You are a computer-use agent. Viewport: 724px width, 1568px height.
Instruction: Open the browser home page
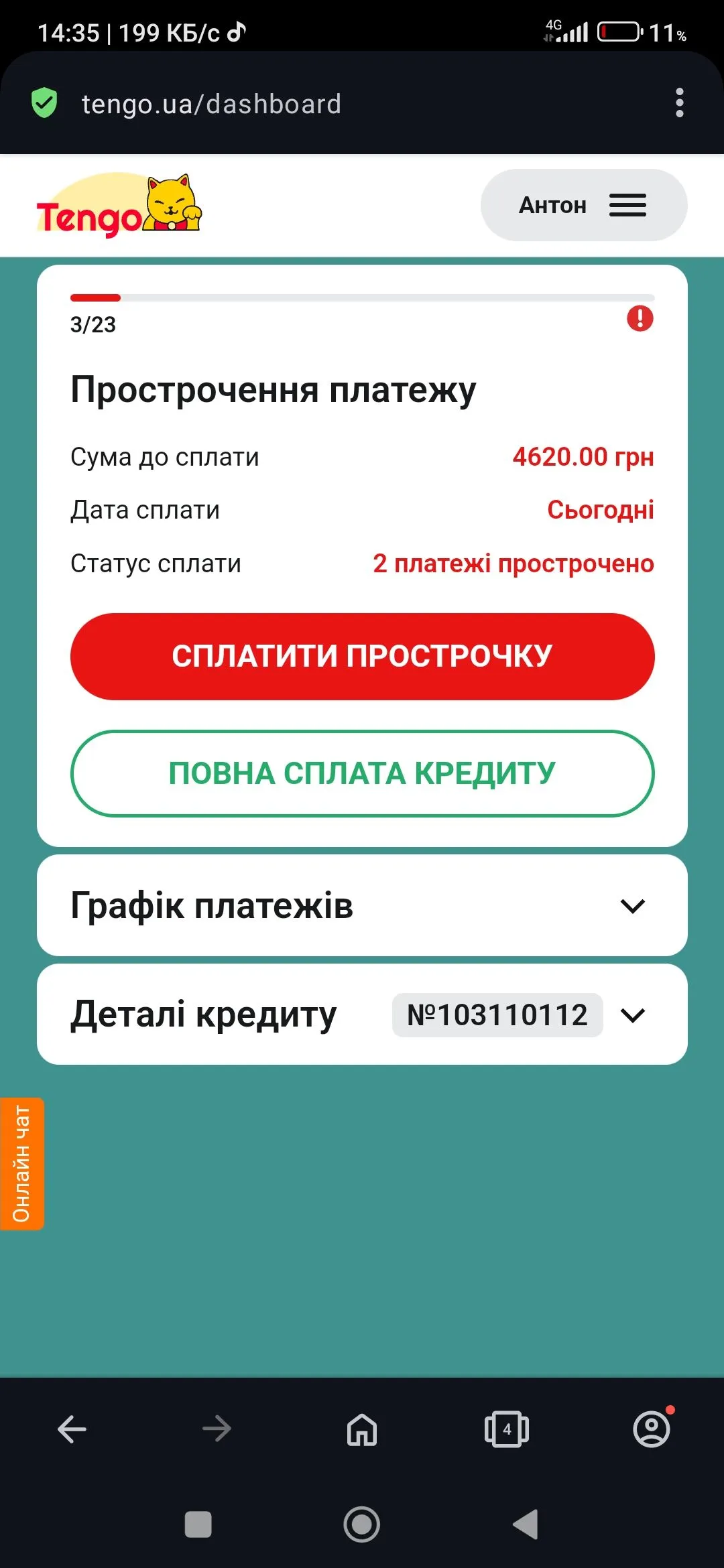pos(362,1429)
